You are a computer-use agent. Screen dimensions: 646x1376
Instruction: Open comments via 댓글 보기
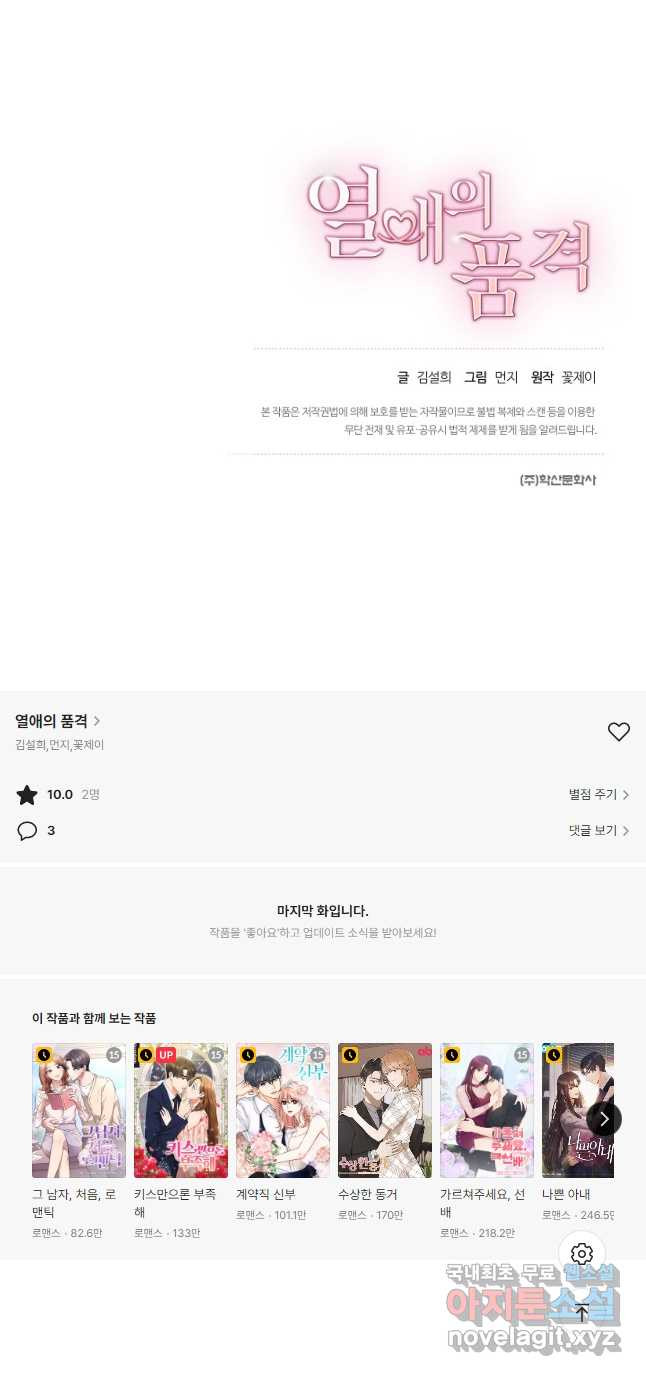(x=598, y=831)
